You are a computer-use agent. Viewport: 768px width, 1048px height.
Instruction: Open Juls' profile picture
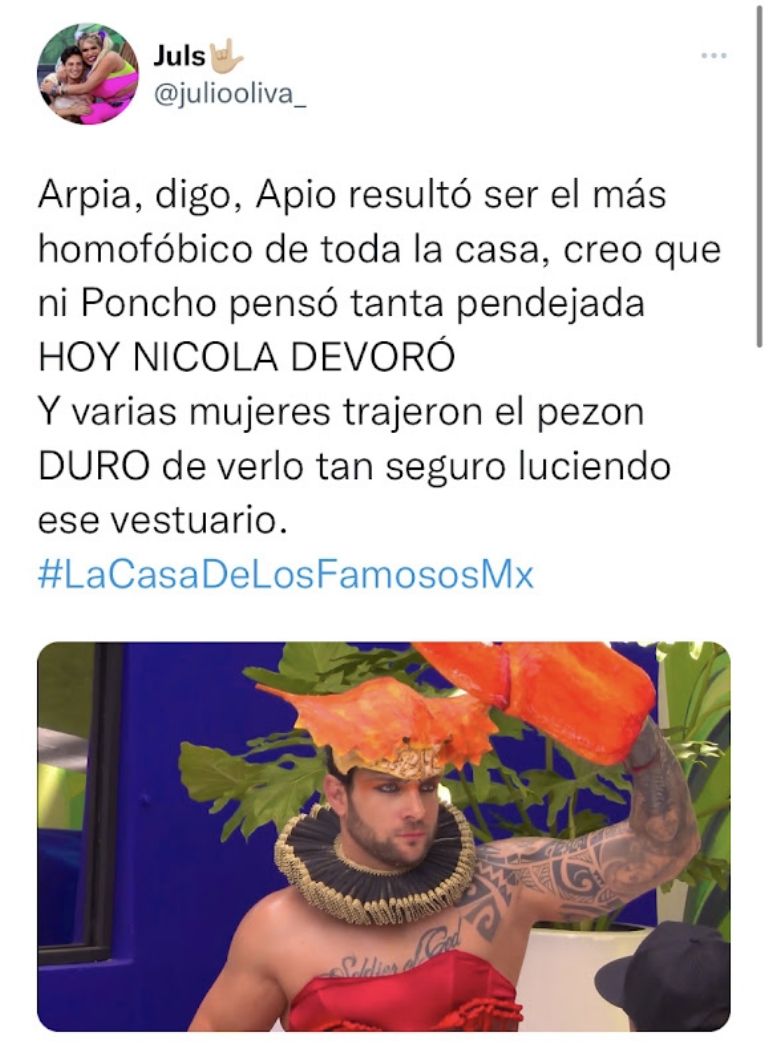pyautogui.click(x=88, y=73)
